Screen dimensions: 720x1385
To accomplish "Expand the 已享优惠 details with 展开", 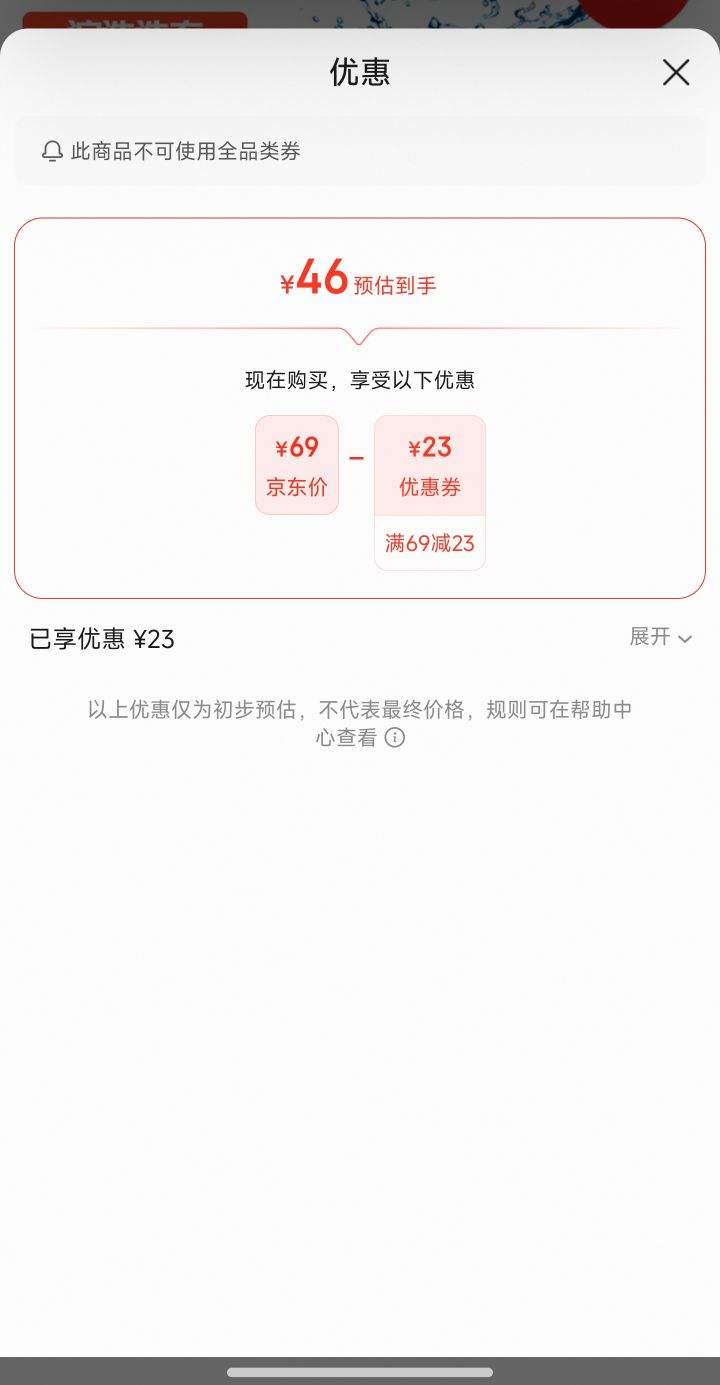I will pos(660,637).
